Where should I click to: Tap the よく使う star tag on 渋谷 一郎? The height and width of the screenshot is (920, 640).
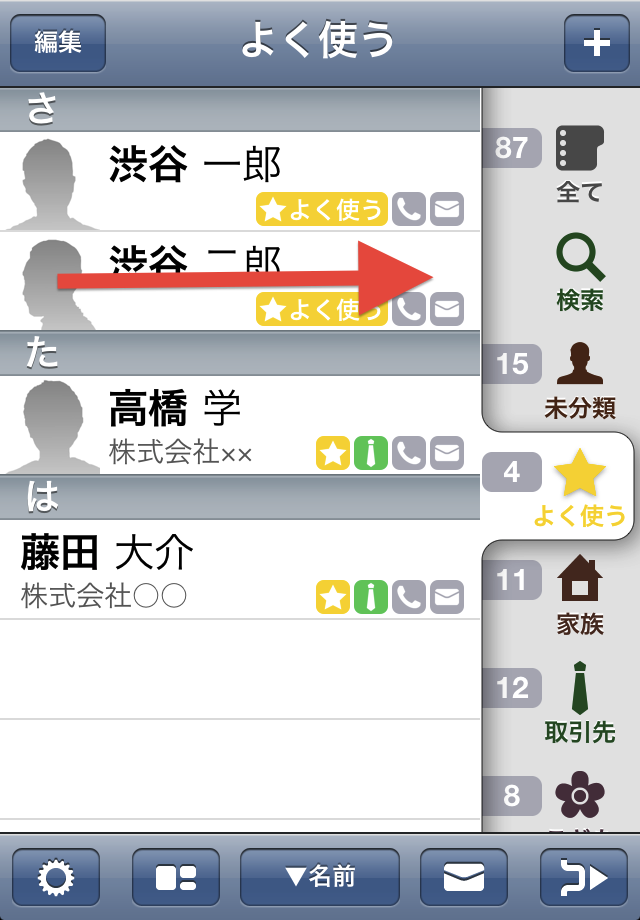point(322,209)
